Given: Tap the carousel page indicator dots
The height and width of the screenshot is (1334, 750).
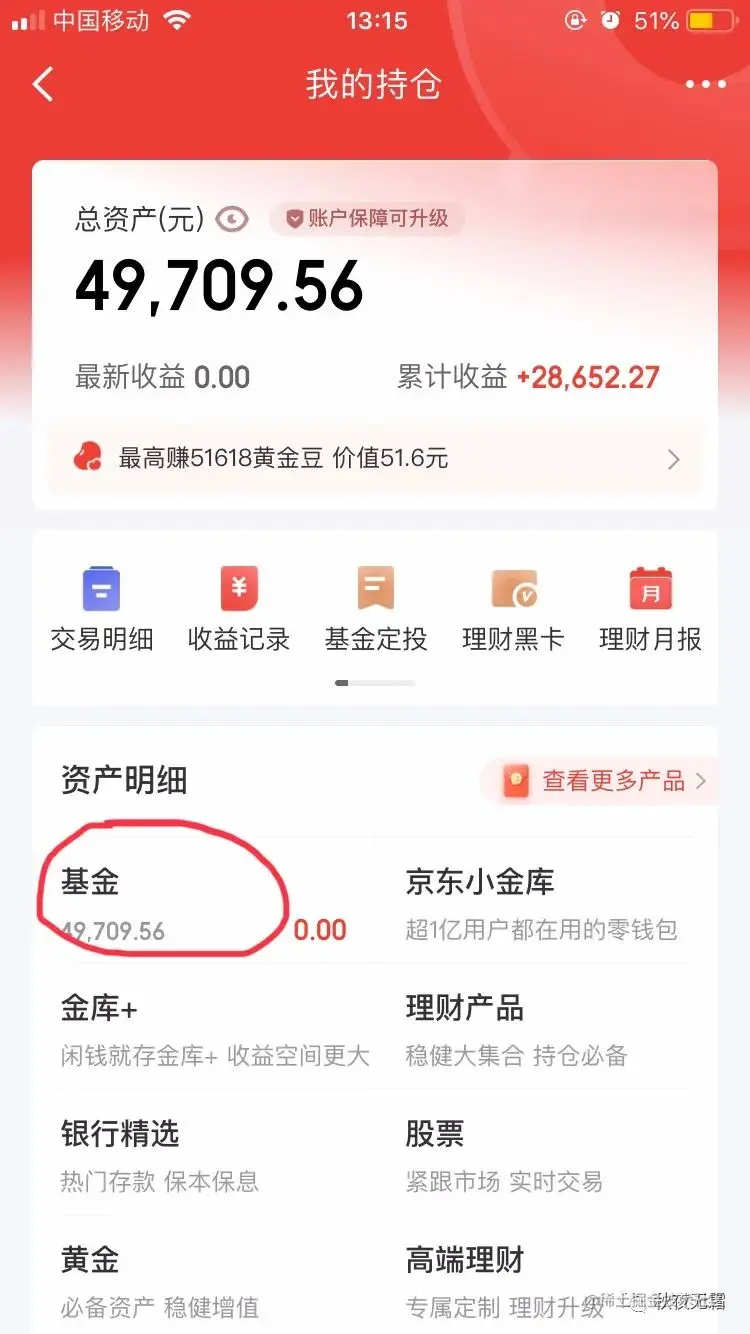Looking at the screenshot, I should coord(375,683).
